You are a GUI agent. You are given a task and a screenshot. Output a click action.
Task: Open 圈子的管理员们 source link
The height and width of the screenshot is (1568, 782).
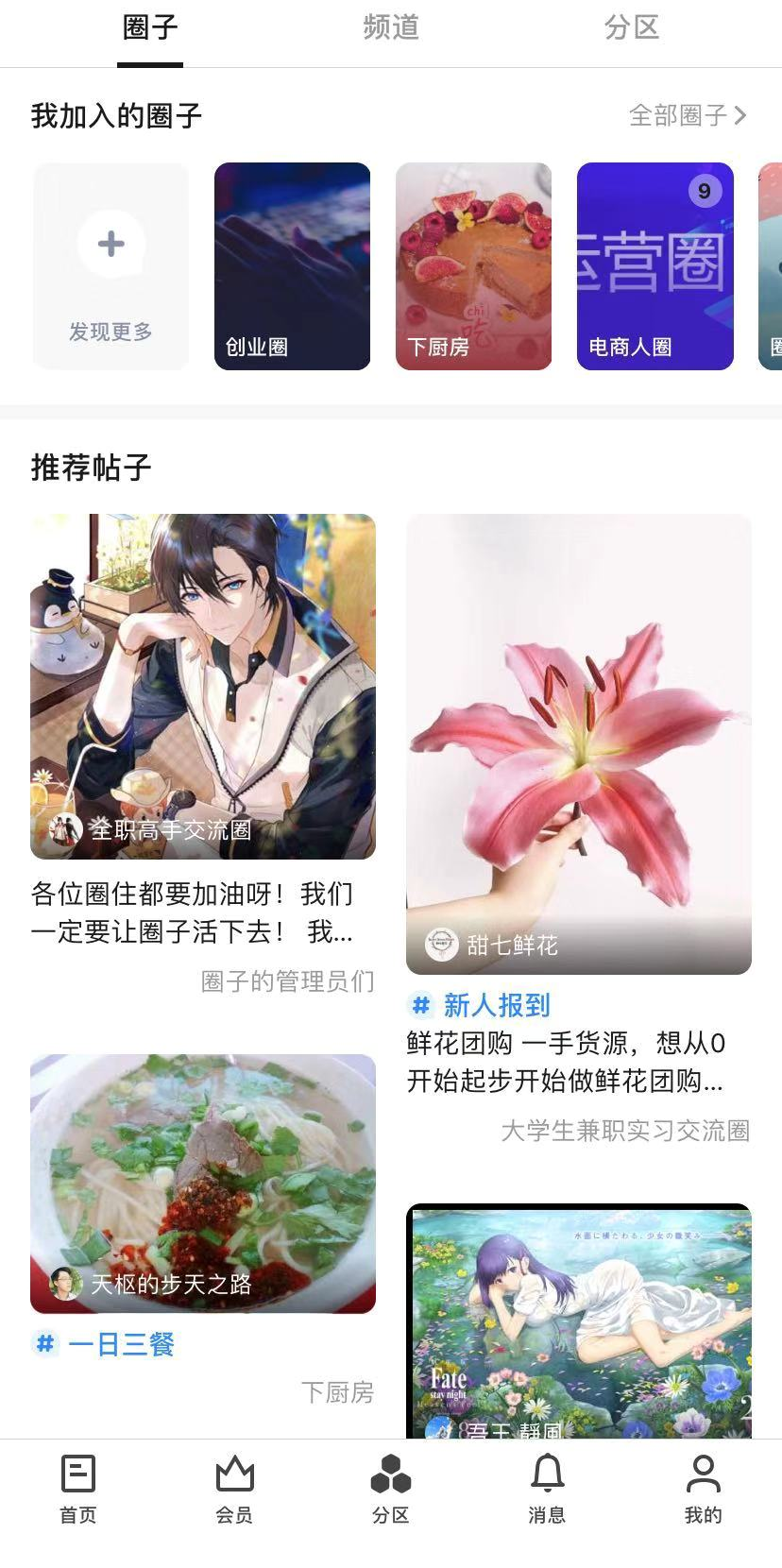[x=287, y=982]
